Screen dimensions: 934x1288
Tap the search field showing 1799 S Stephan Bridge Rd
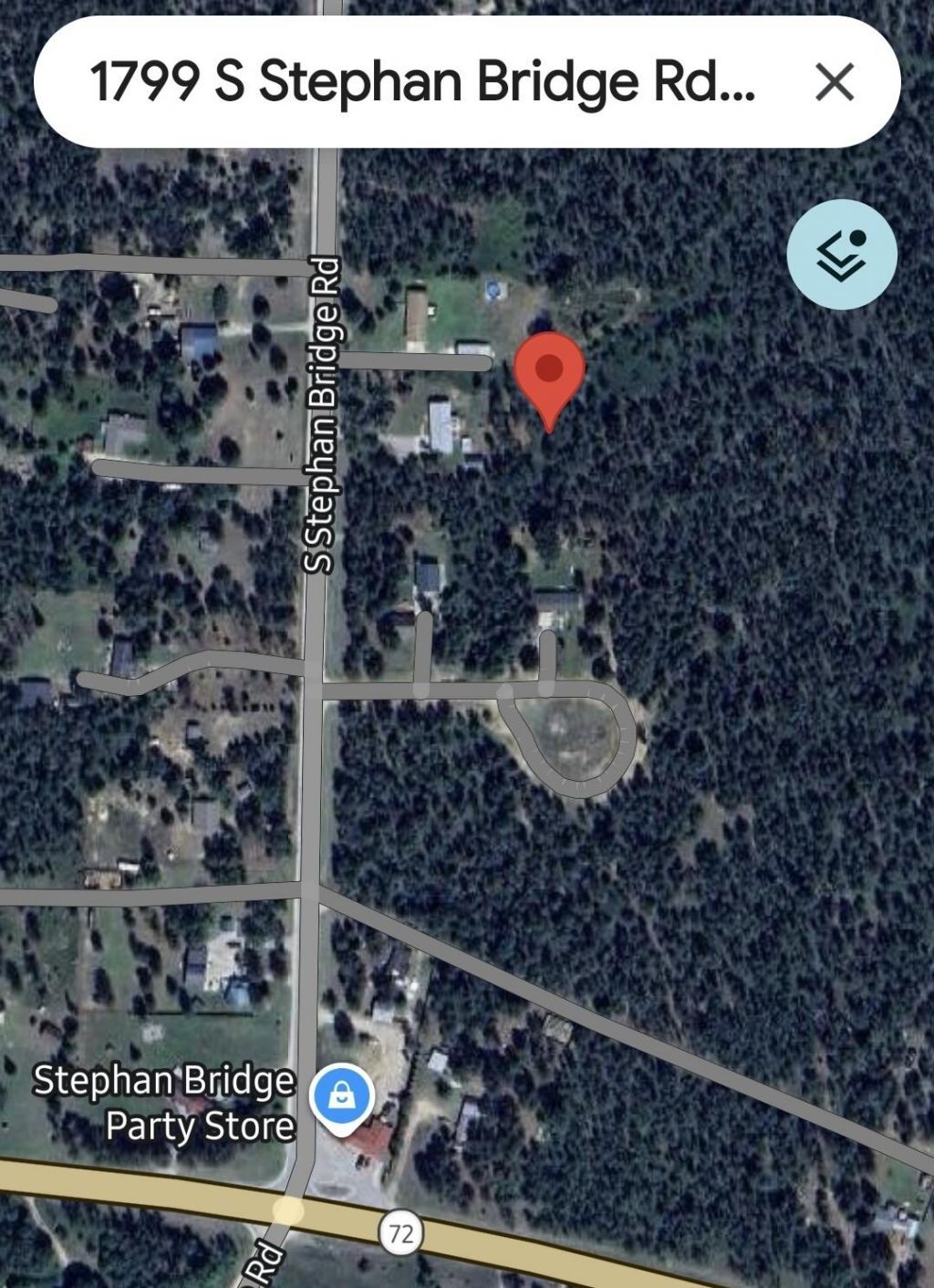tap(423, 81)
